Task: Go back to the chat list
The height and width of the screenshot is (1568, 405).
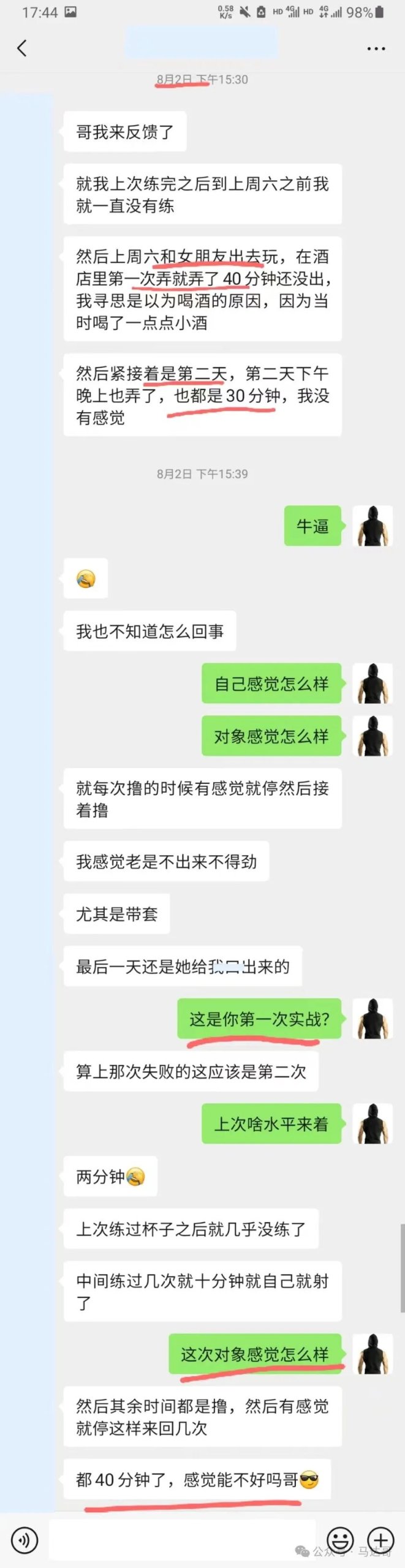Action: [22, 48]
